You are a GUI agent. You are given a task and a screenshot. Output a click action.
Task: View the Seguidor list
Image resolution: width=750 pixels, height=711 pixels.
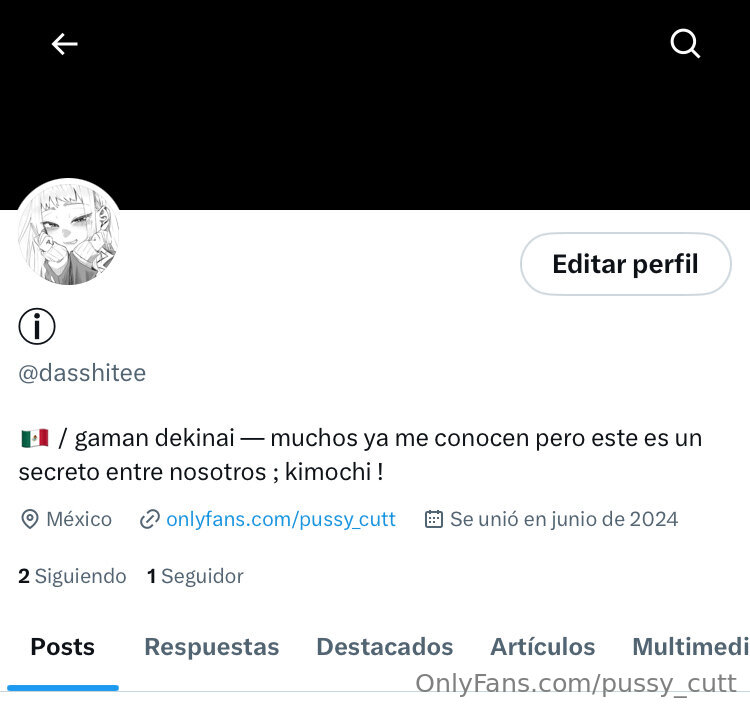tap(195, 576)
